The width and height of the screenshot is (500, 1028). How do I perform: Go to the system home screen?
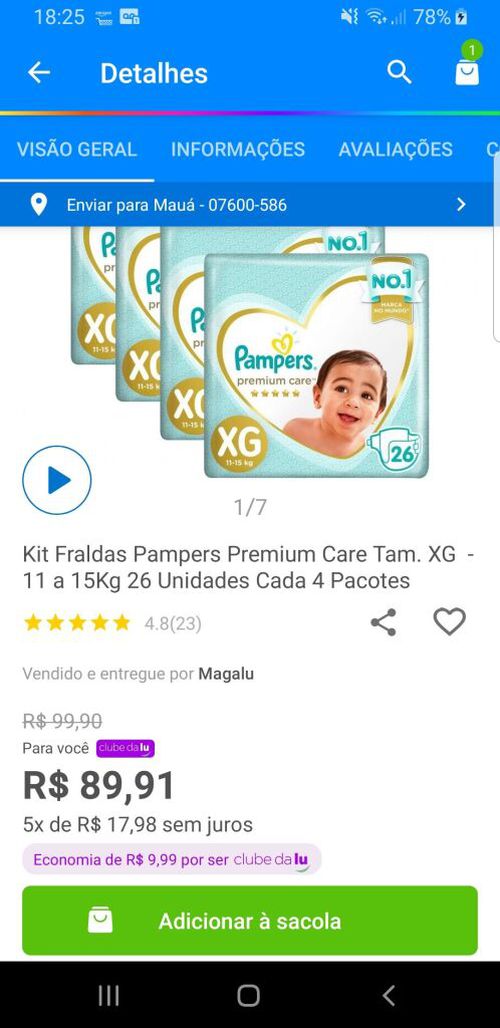tap(248, 996)
